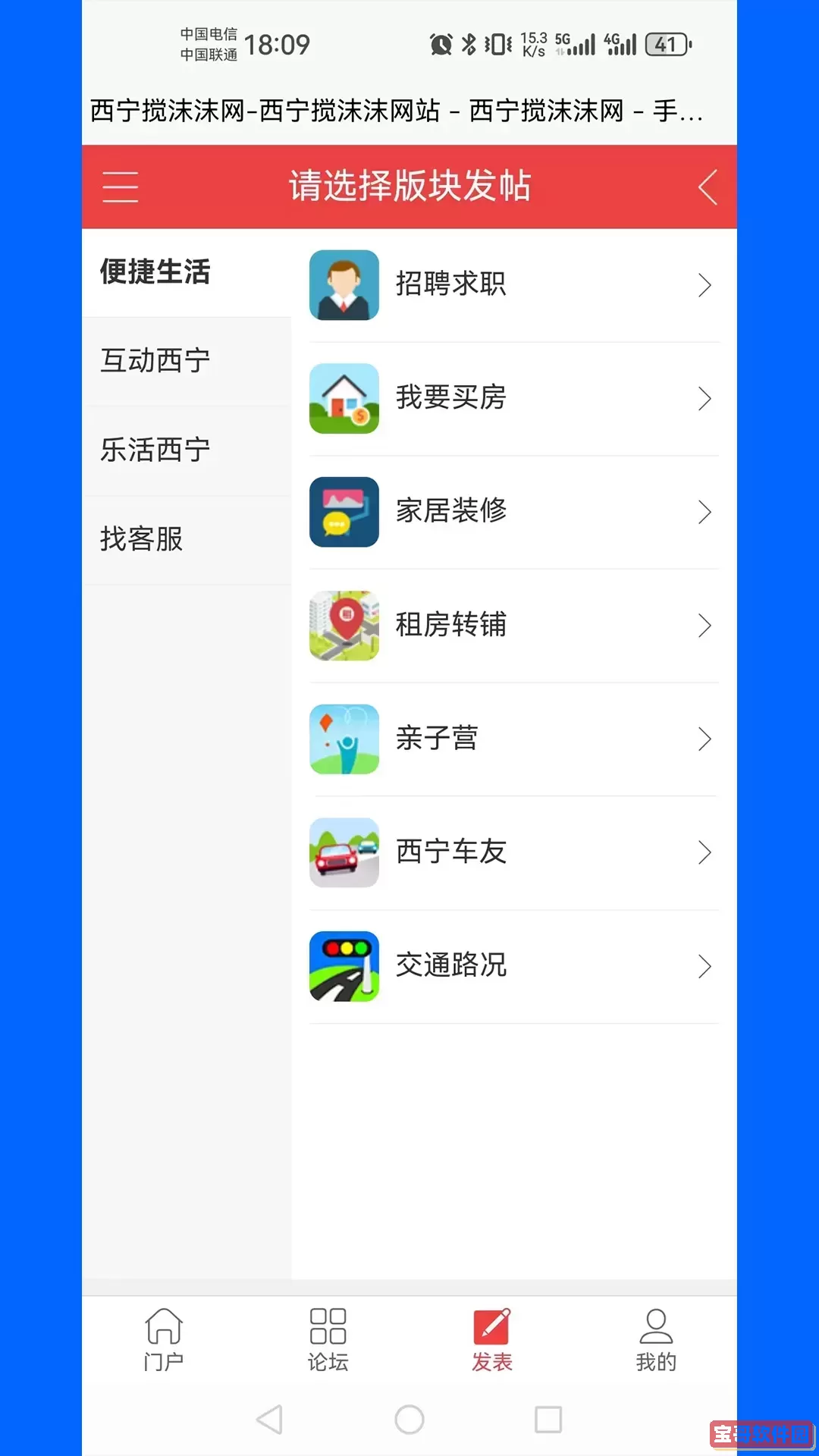The width and height of the screenshot is (819, 1456).
Task: Open the 我的 profile tab
Action: point(655,1338)
